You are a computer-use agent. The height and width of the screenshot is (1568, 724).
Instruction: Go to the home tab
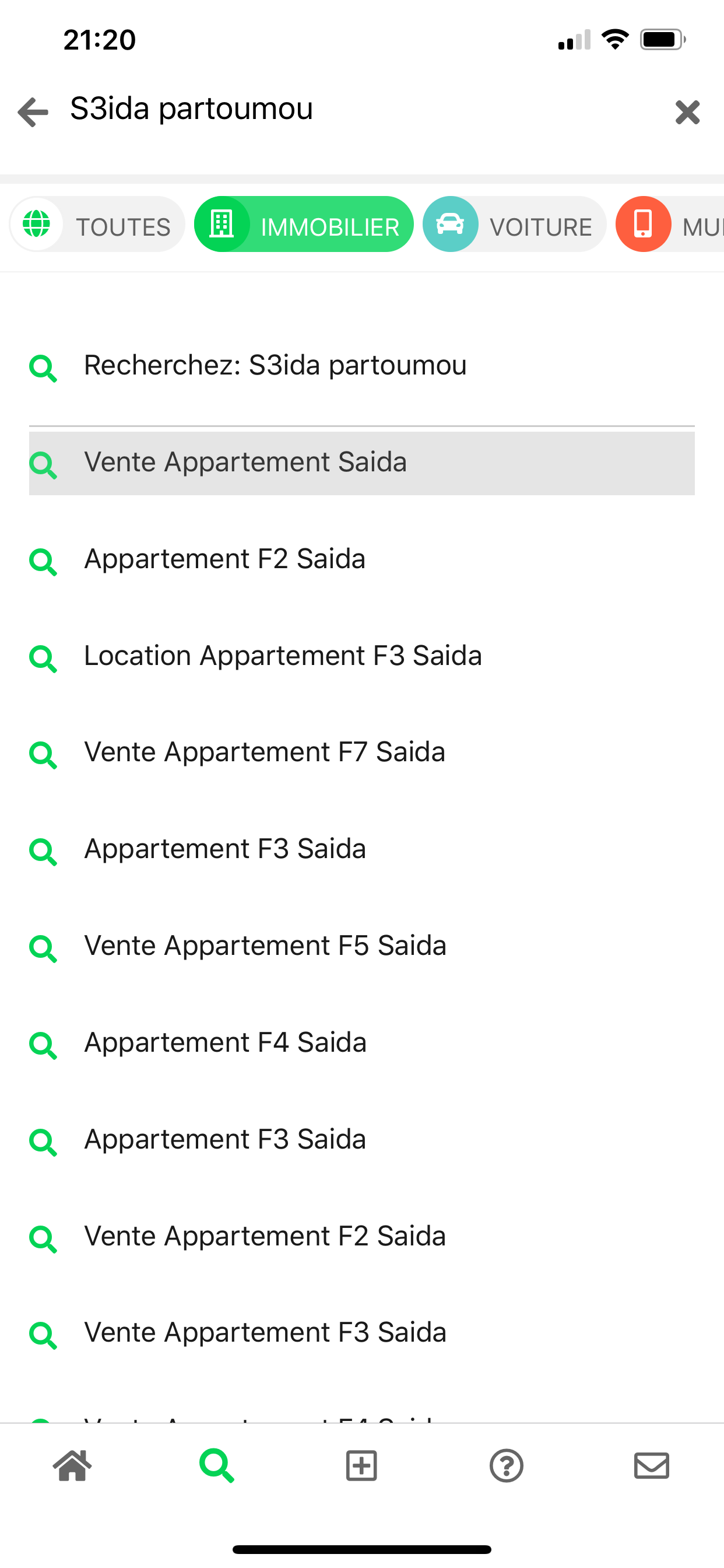click(x=72, y=1466)
